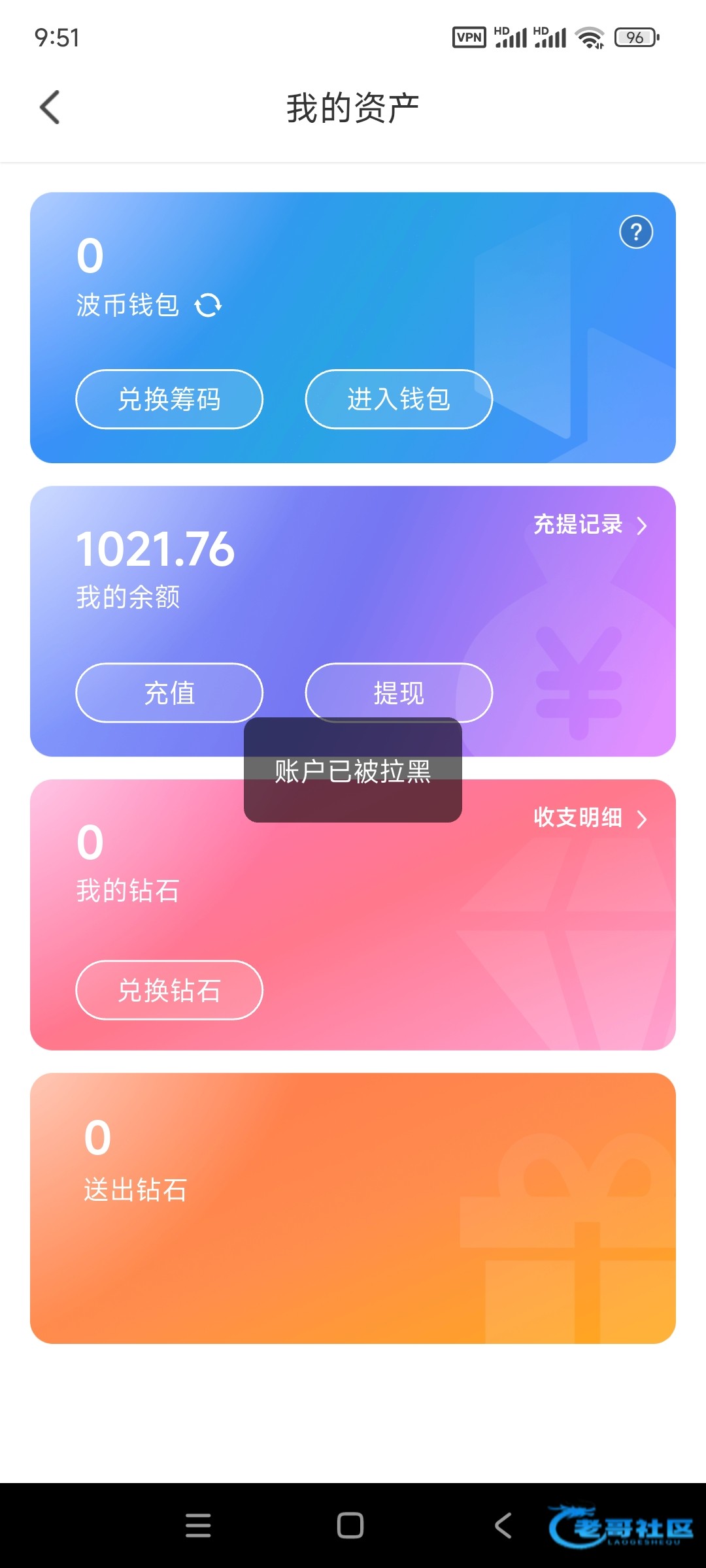View 充提记录 records
706x1568 pixels.
pos(591,525)
